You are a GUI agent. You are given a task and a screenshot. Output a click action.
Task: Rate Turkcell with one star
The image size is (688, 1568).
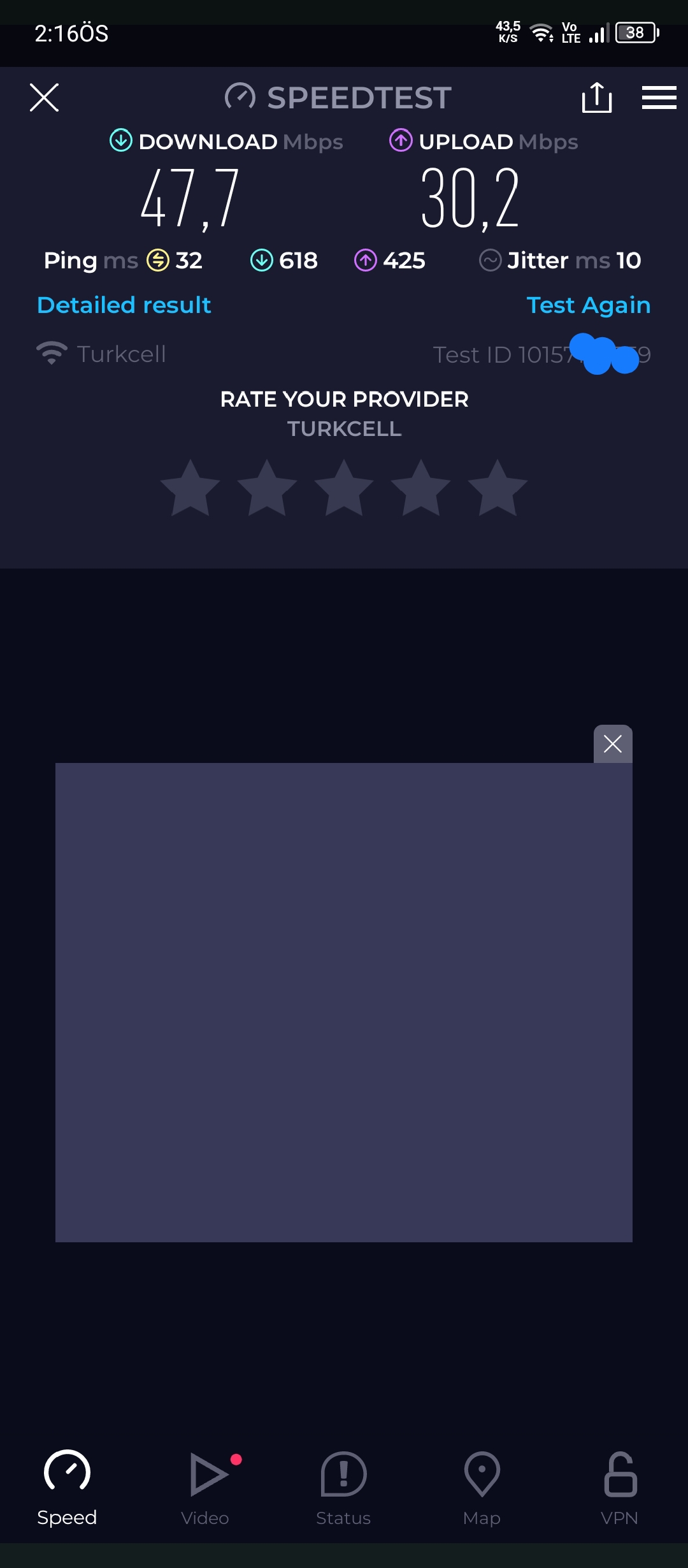(x=190, y=489)
